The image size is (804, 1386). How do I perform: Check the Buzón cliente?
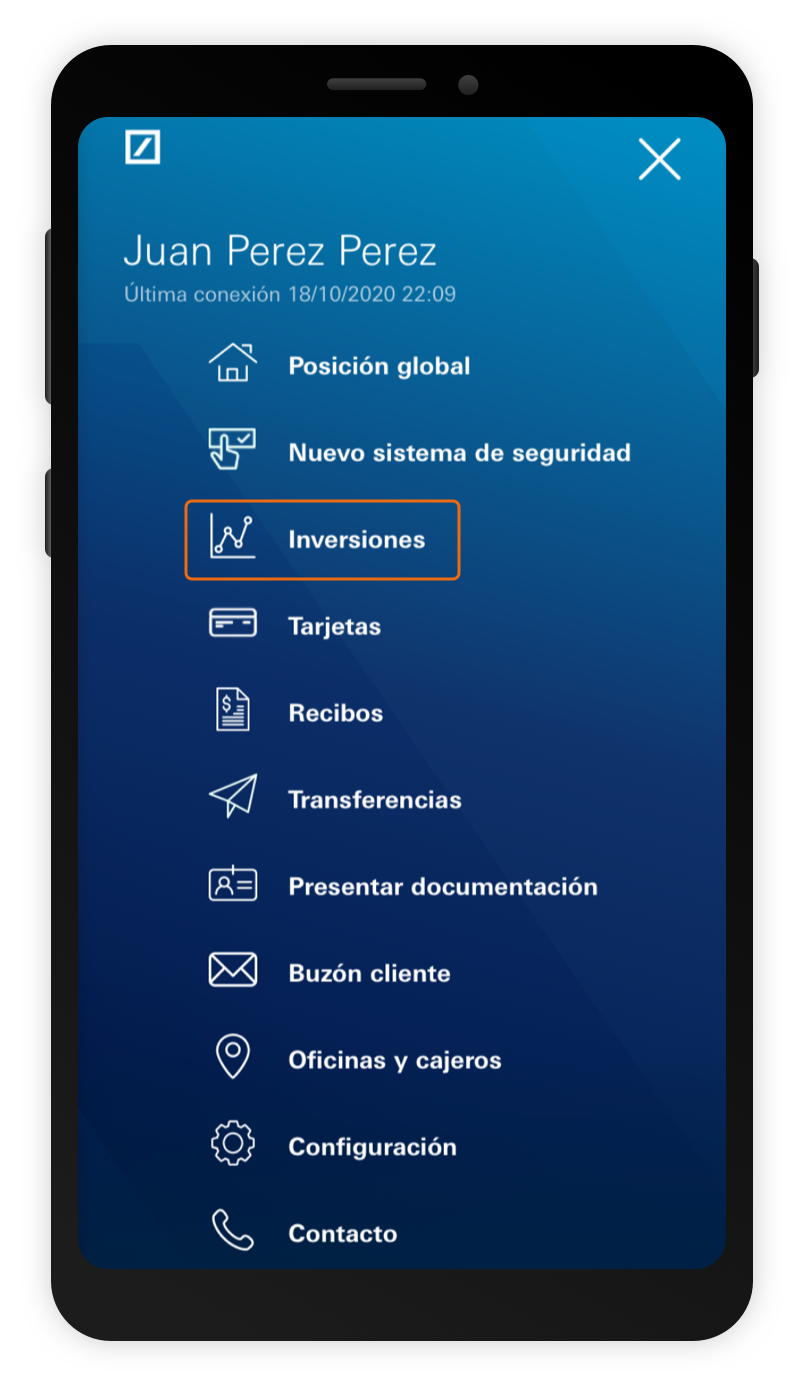[369, 973]
